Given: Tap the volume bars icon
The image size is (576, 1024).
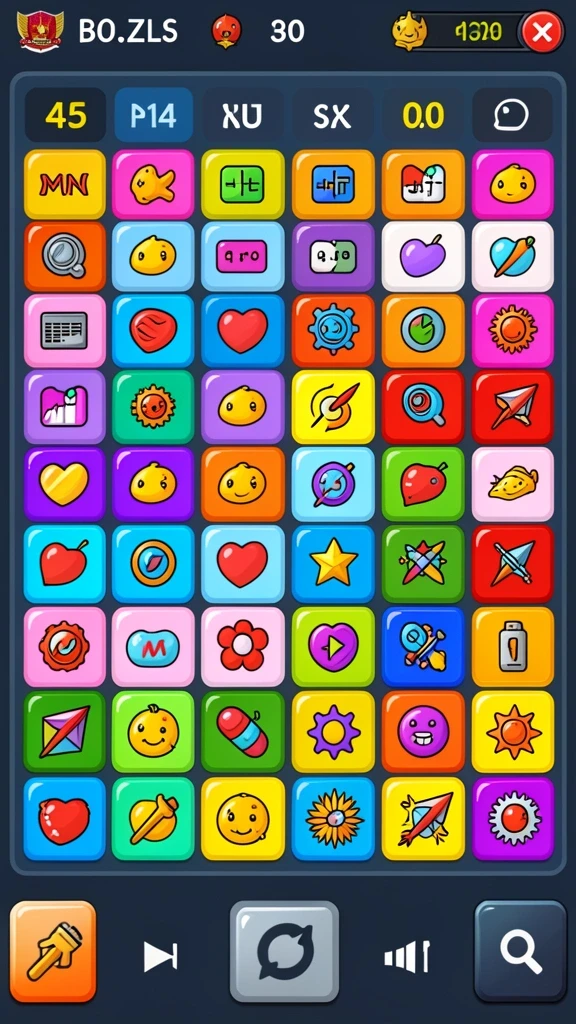Looking at the screenshot, I should [408, 957].
